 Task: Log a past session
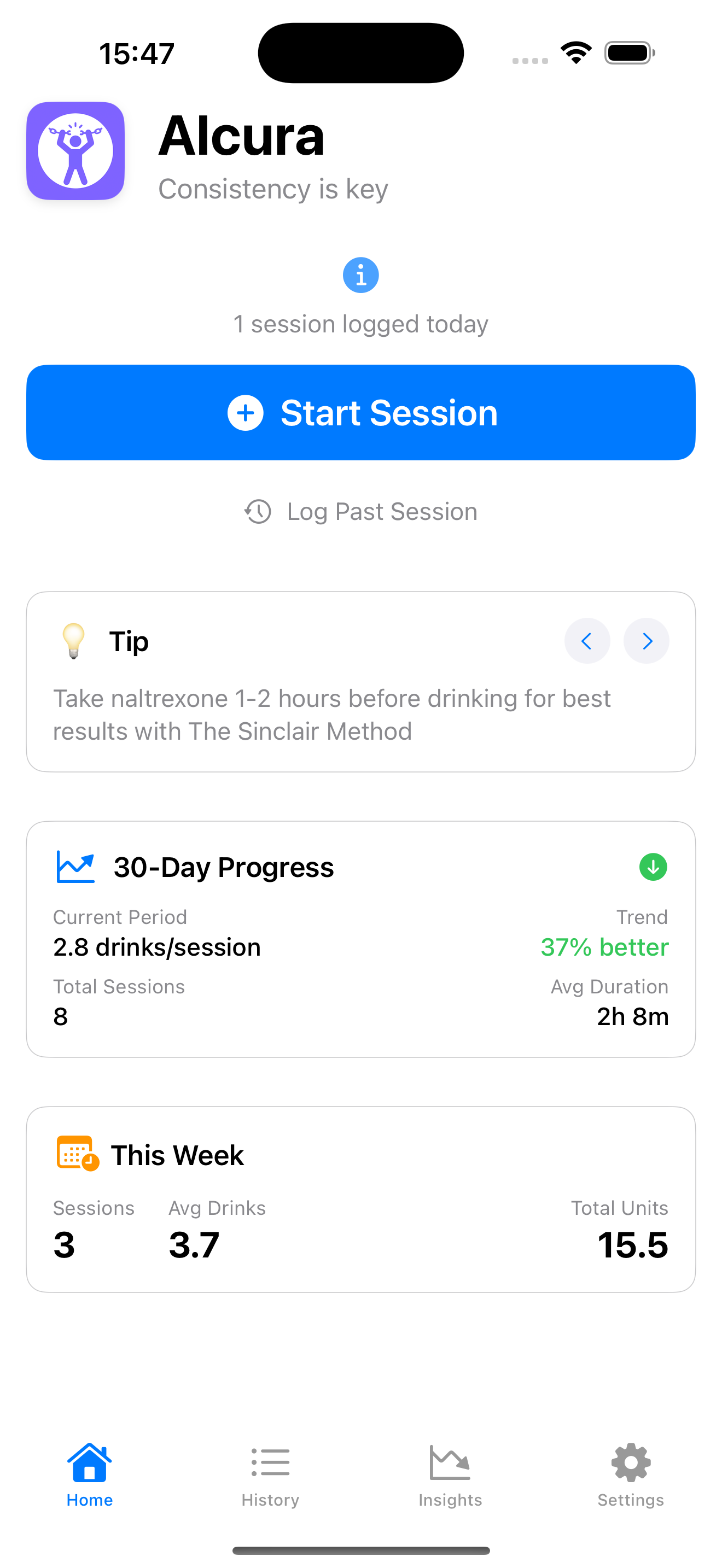[x=361, y=511]
